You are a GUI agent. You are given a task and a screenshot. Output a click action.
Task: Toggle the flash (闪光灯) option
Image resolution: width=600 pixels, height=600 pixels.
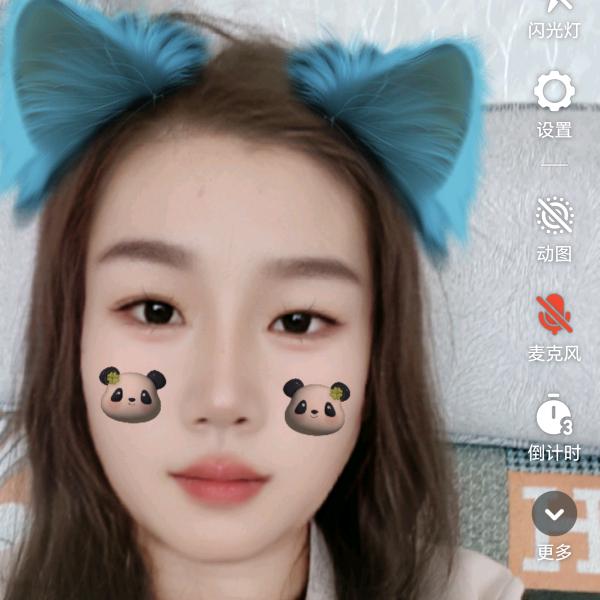(554, 20)
